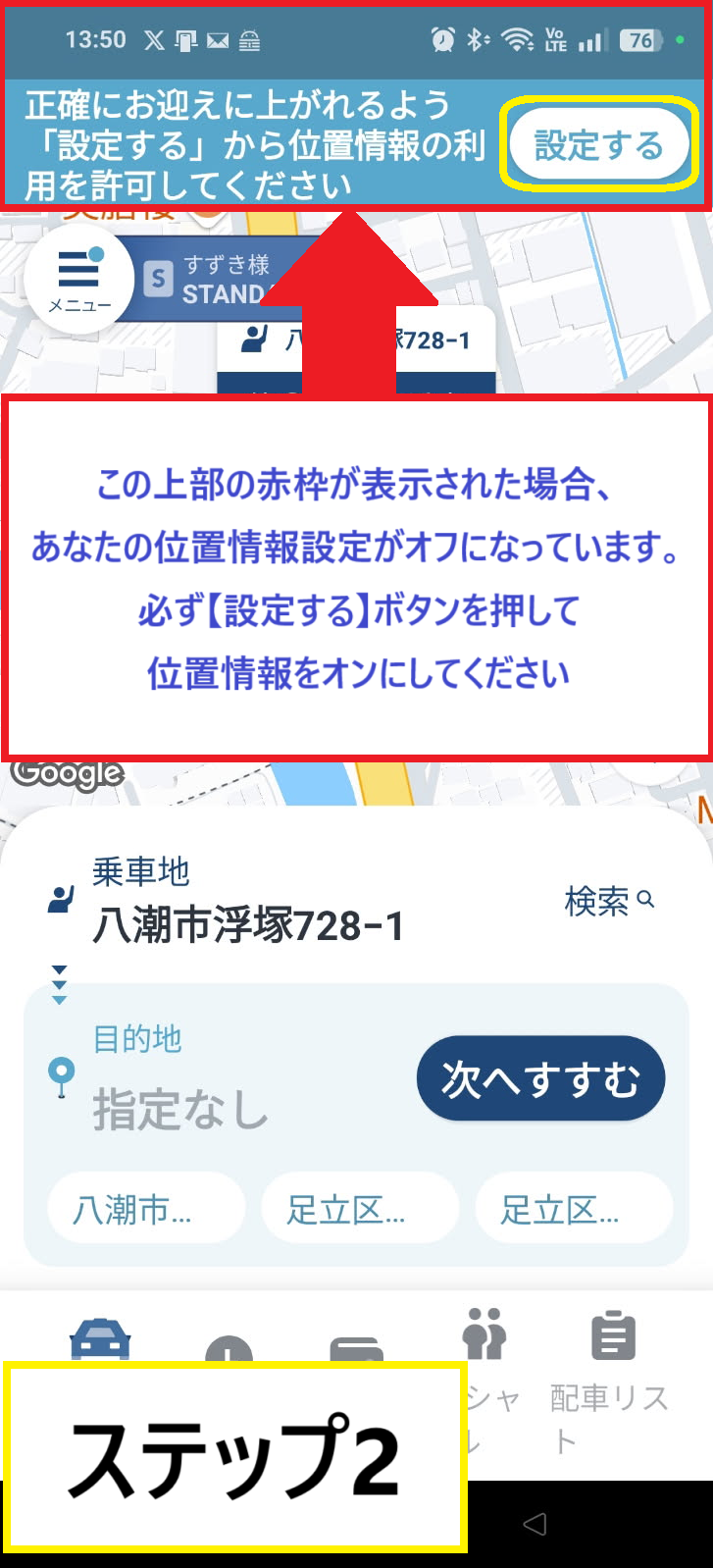The width and height of the screenshot is (713, 1568).
Task: Switch to the 配車リスト tab
Action: pyautogui.click(x=613, y=1362)
